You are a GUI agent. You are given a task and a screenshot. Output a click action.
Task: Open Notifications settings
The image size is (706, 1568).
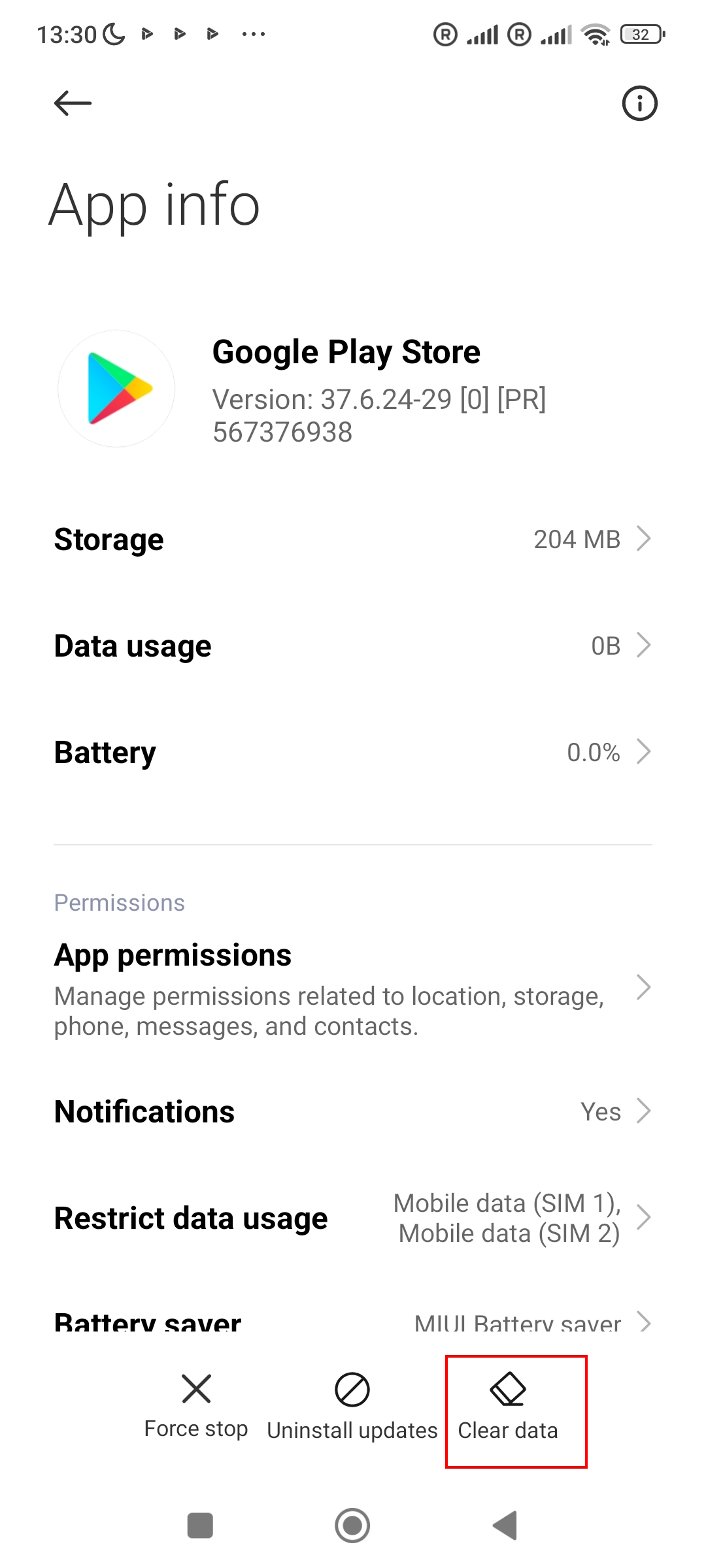tap(353, 1111)
